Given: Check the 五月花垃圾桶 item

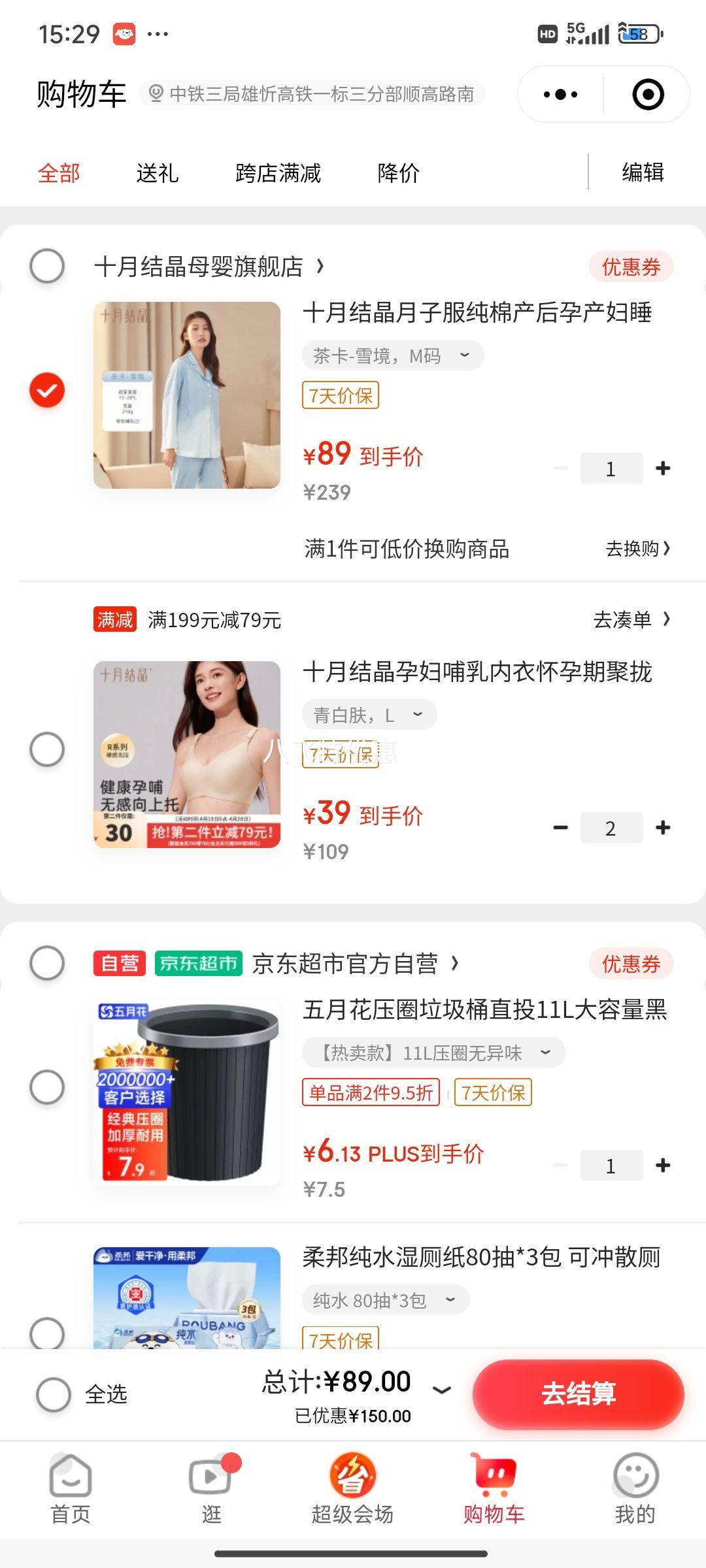Looking at the screenshot, I should tap(47, 1087).
